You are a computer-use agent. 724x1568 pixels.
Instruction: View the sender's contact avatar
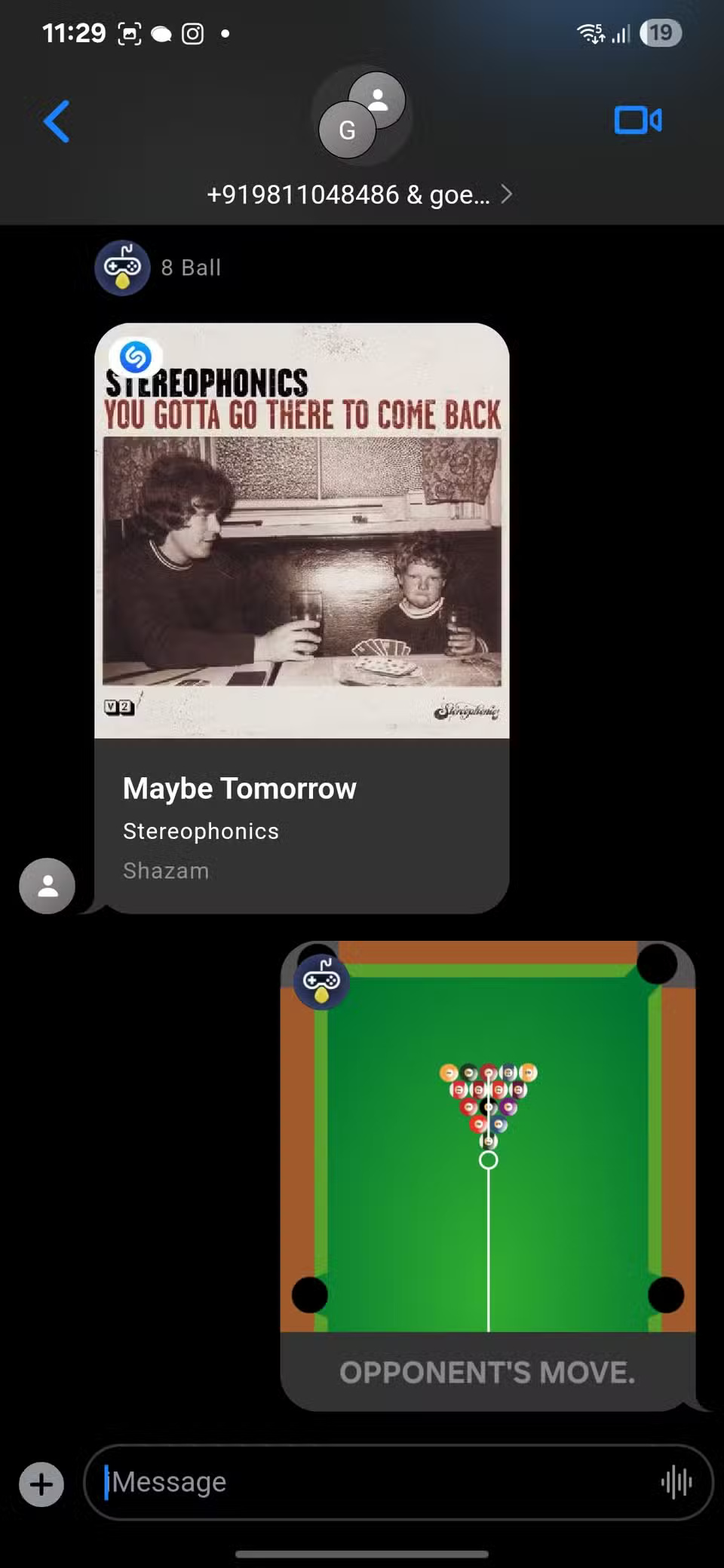47,886
